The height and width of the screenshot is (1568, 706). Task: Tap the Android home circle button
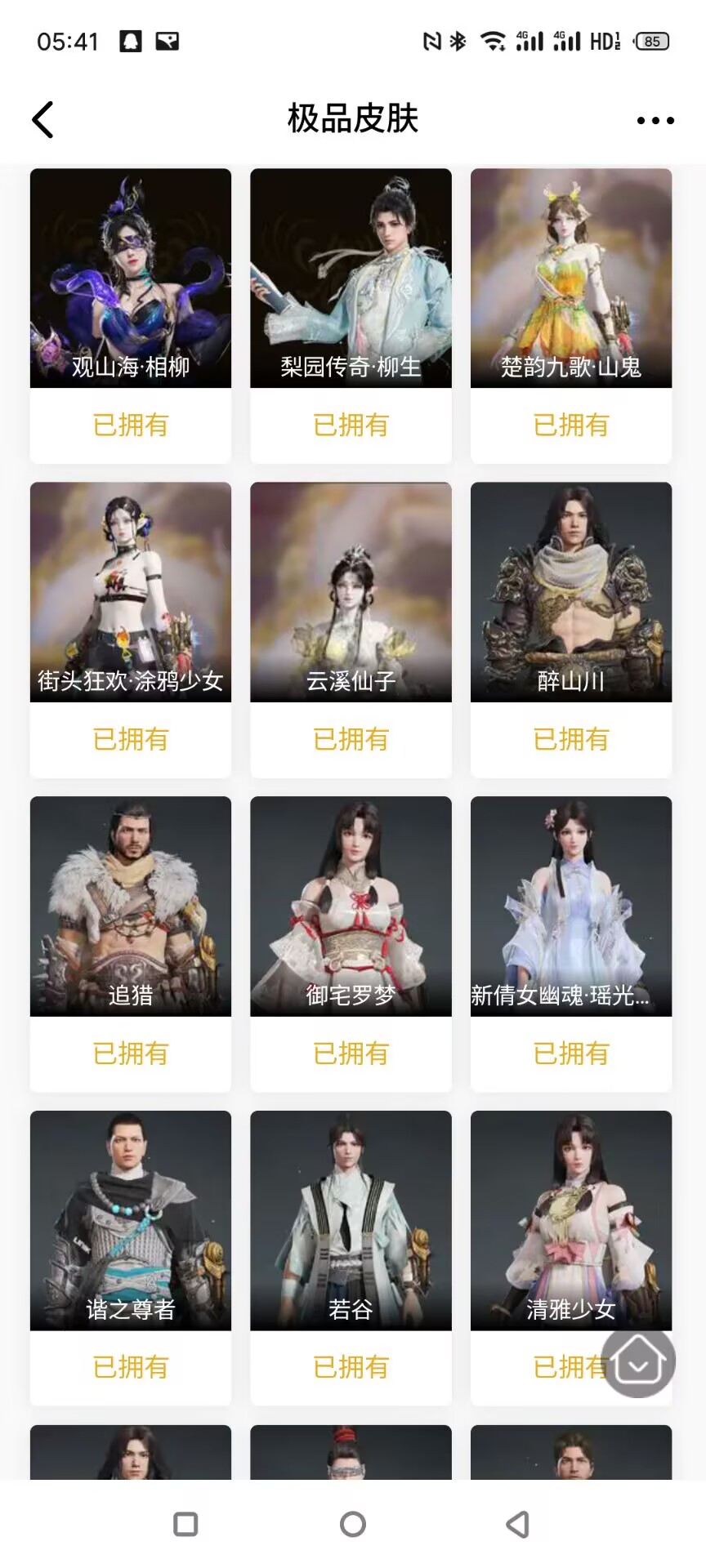click(353, 1522)
